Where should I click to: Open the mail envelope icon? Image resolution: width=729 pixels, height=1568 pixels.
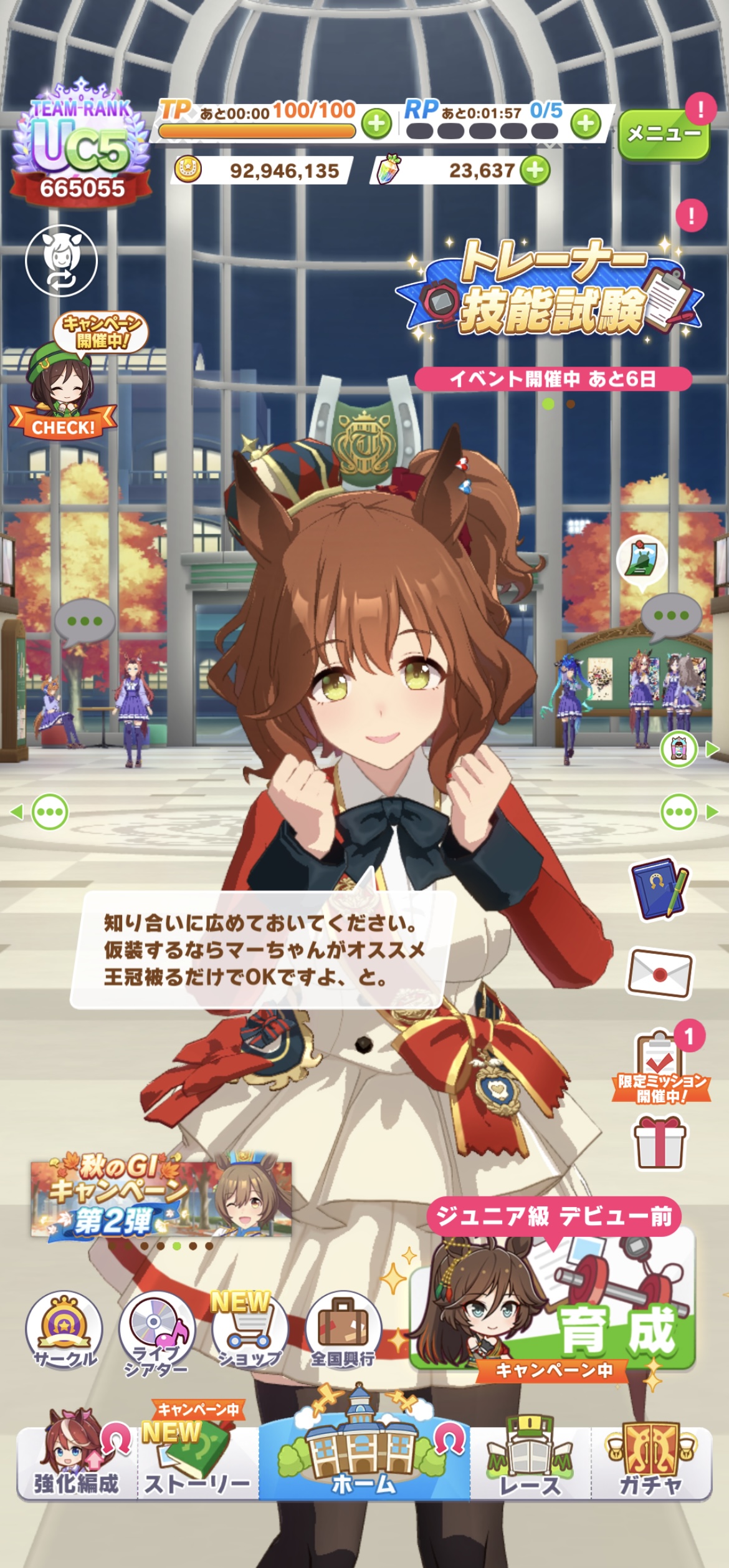pos(659,973)
